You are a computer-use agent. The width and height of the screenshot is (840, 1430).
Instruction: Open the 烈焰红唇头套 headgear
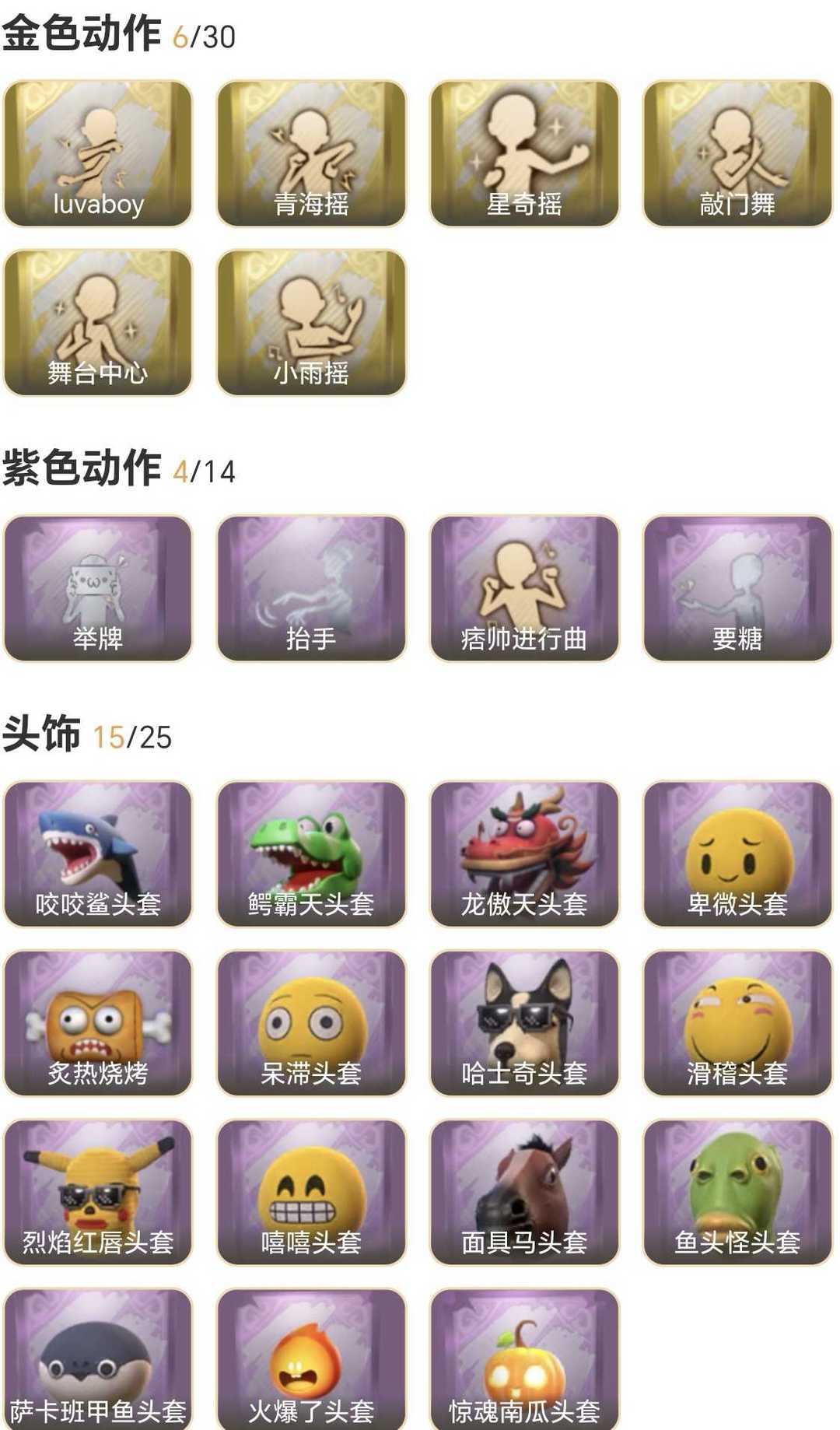98,1192
